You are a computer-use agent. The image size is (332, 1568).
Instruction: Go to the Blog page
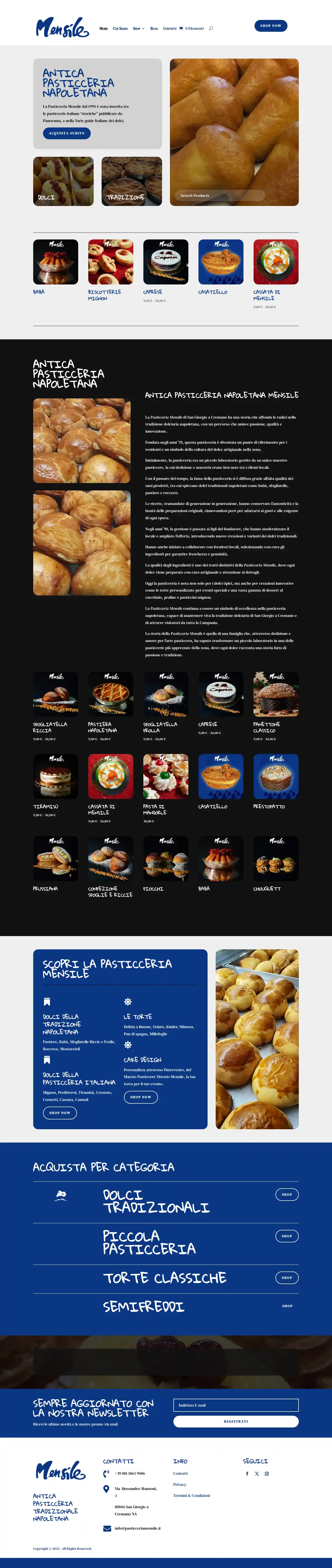click(154, 28)
